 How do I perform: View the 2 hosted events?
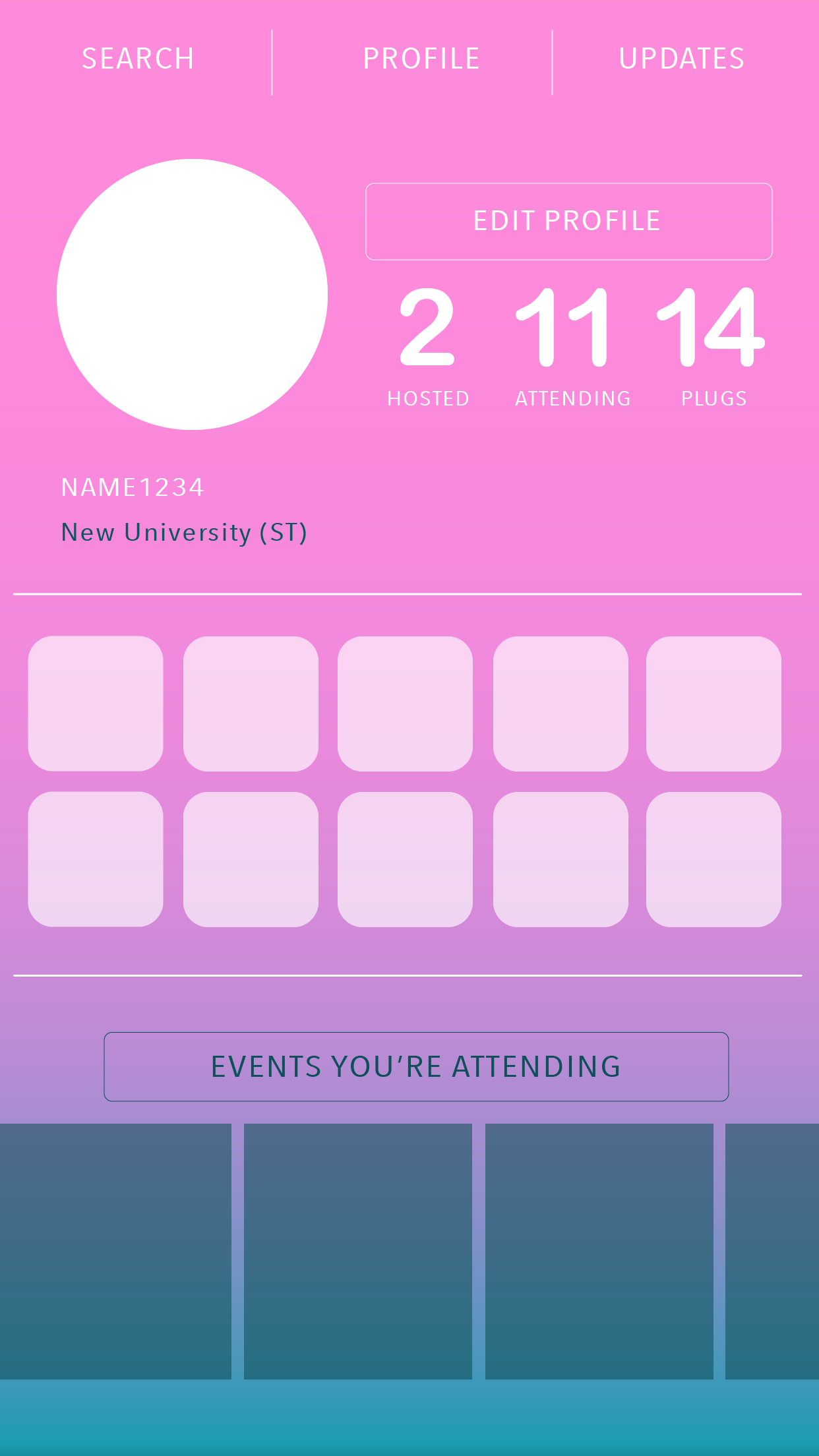pyautogui.click(x=428, y=346)
